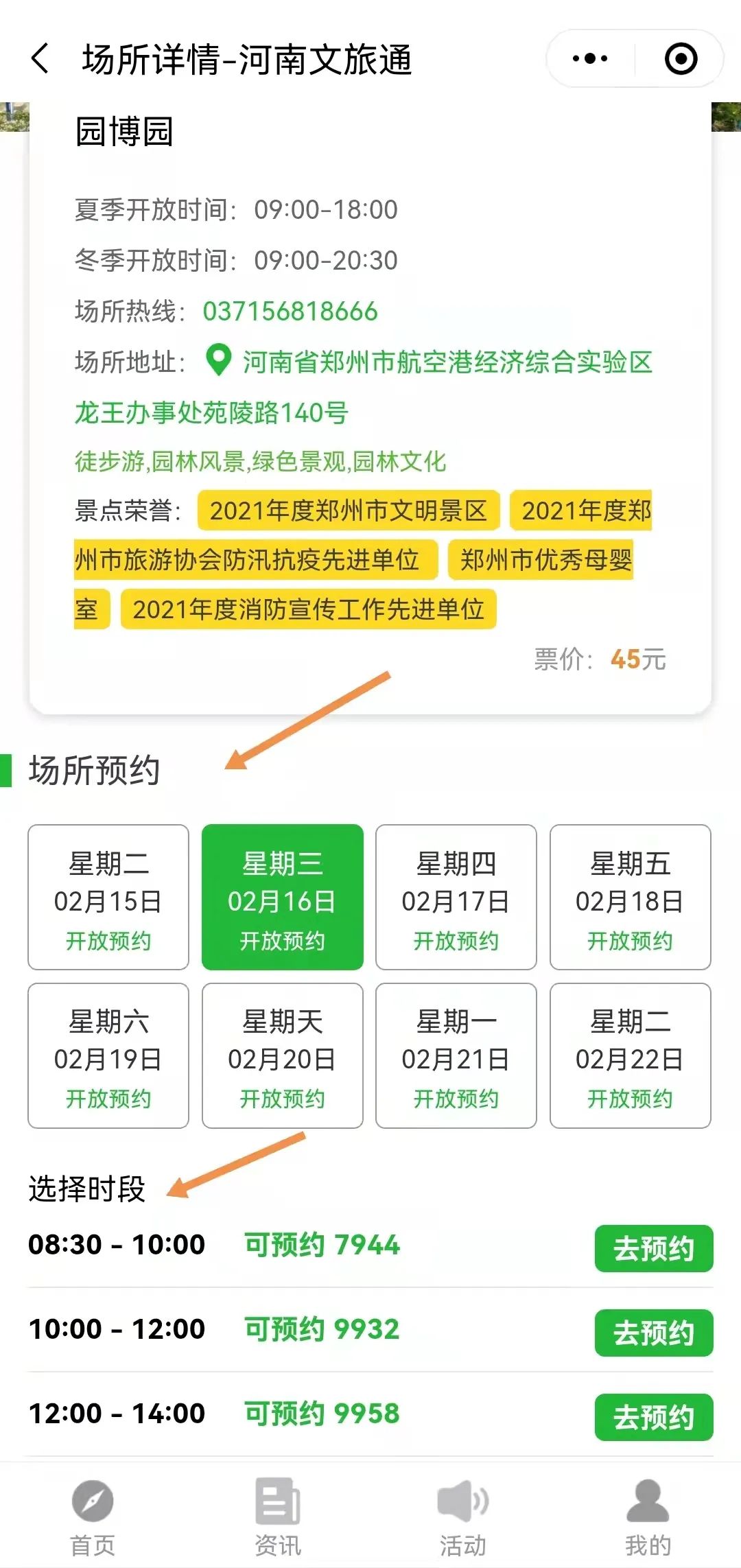Select Saturday 02月19日 for booking

pyautogui.click(x=108, y=1055)
